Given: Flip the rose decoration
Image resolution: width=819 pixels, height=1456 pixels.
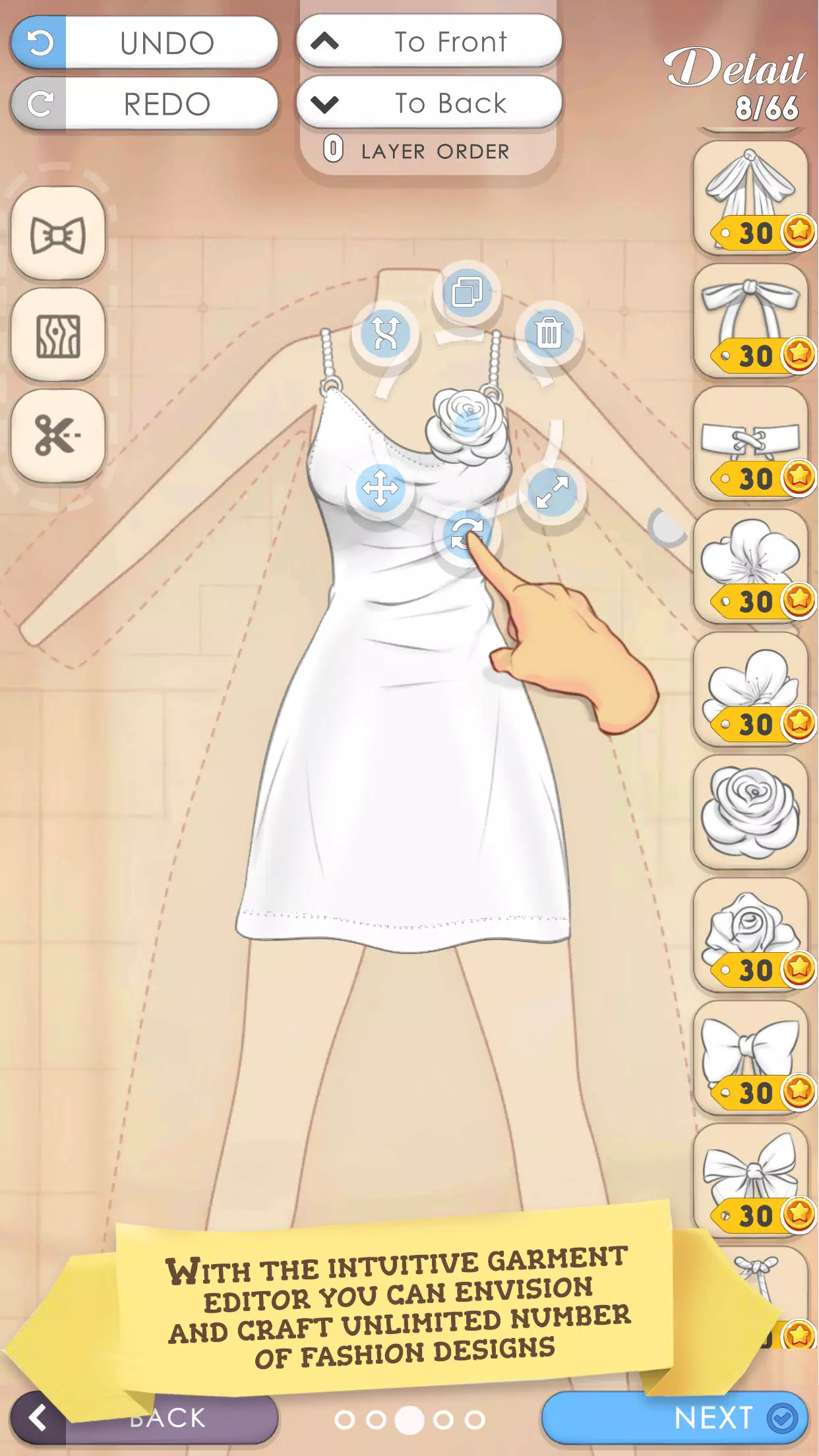Looking at the screenshot, I should pyautogui.click(x=386, y=335).
